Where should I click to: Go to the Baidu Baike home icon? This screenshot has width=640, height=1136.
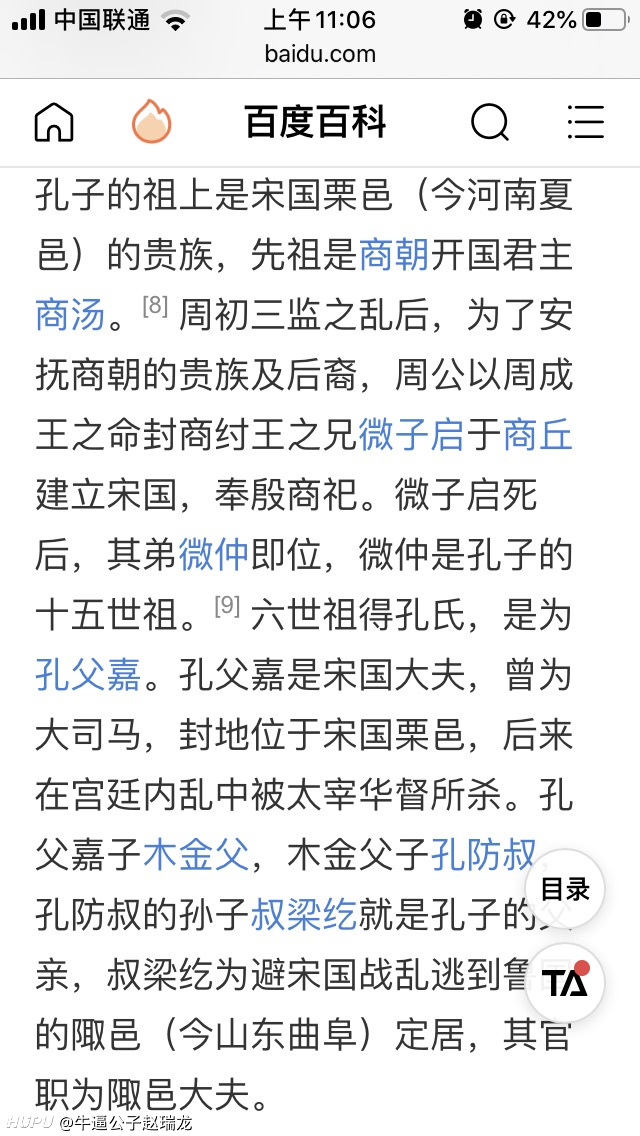point(54,122)
